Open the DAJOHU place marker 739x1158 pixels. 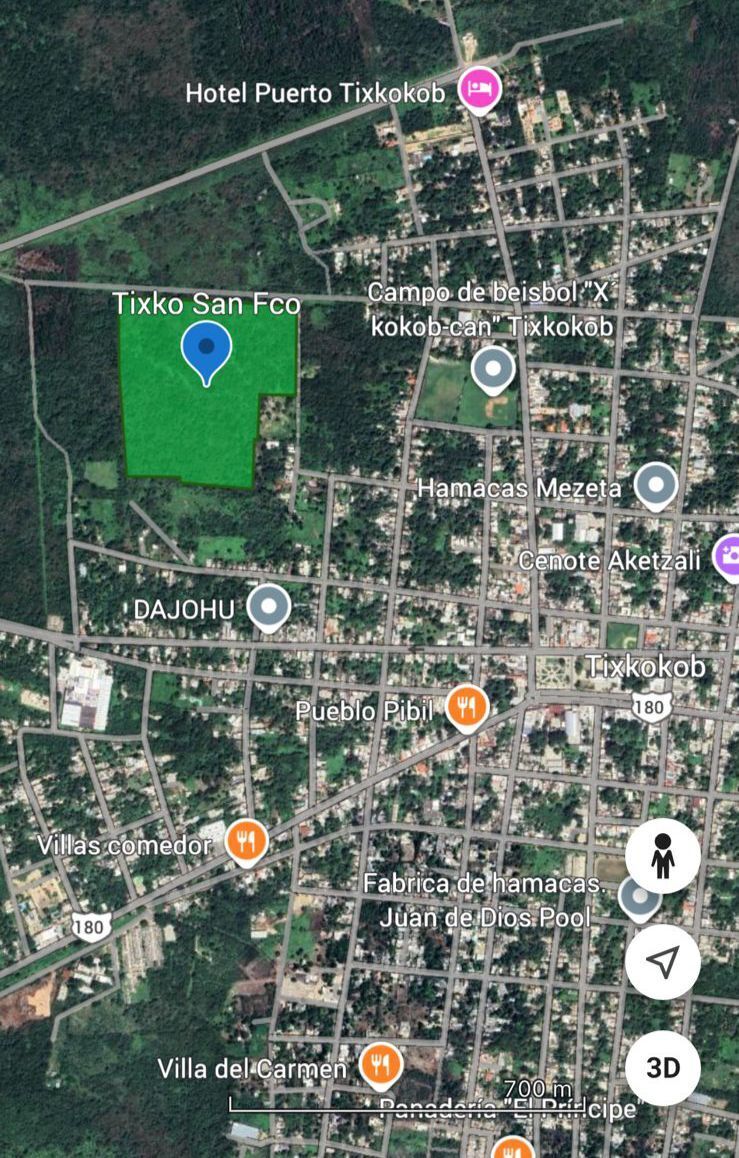268,606
